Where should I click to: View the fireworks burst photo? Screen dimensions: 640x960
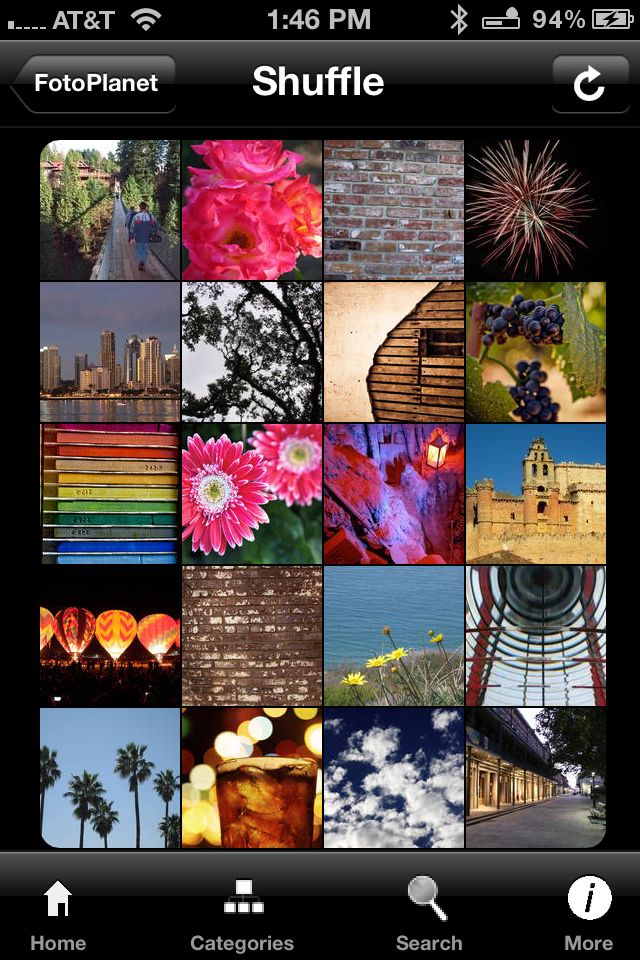tap(536, 210)
